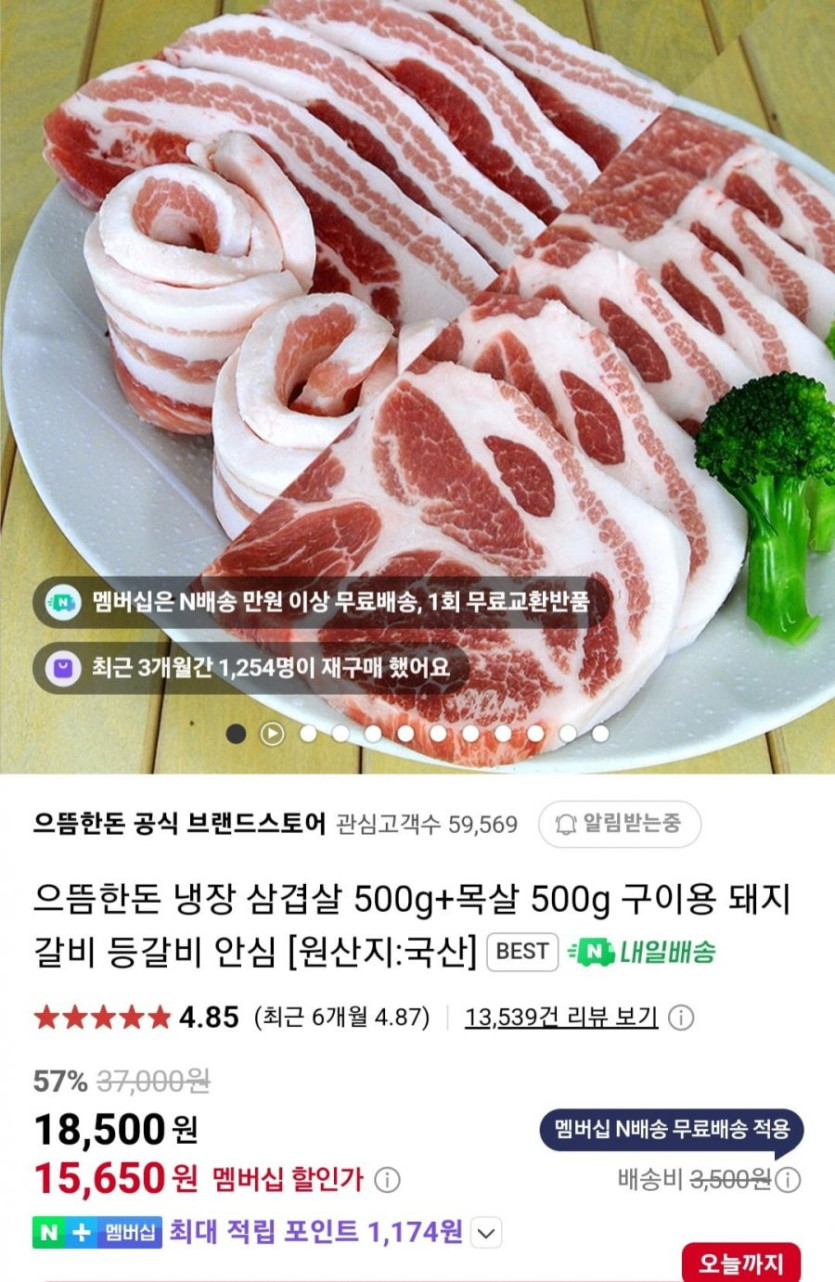This screenshot has height=1282, width=835.
Task: Open 배송비 info icon
Action: click(x=790, y=1180)
